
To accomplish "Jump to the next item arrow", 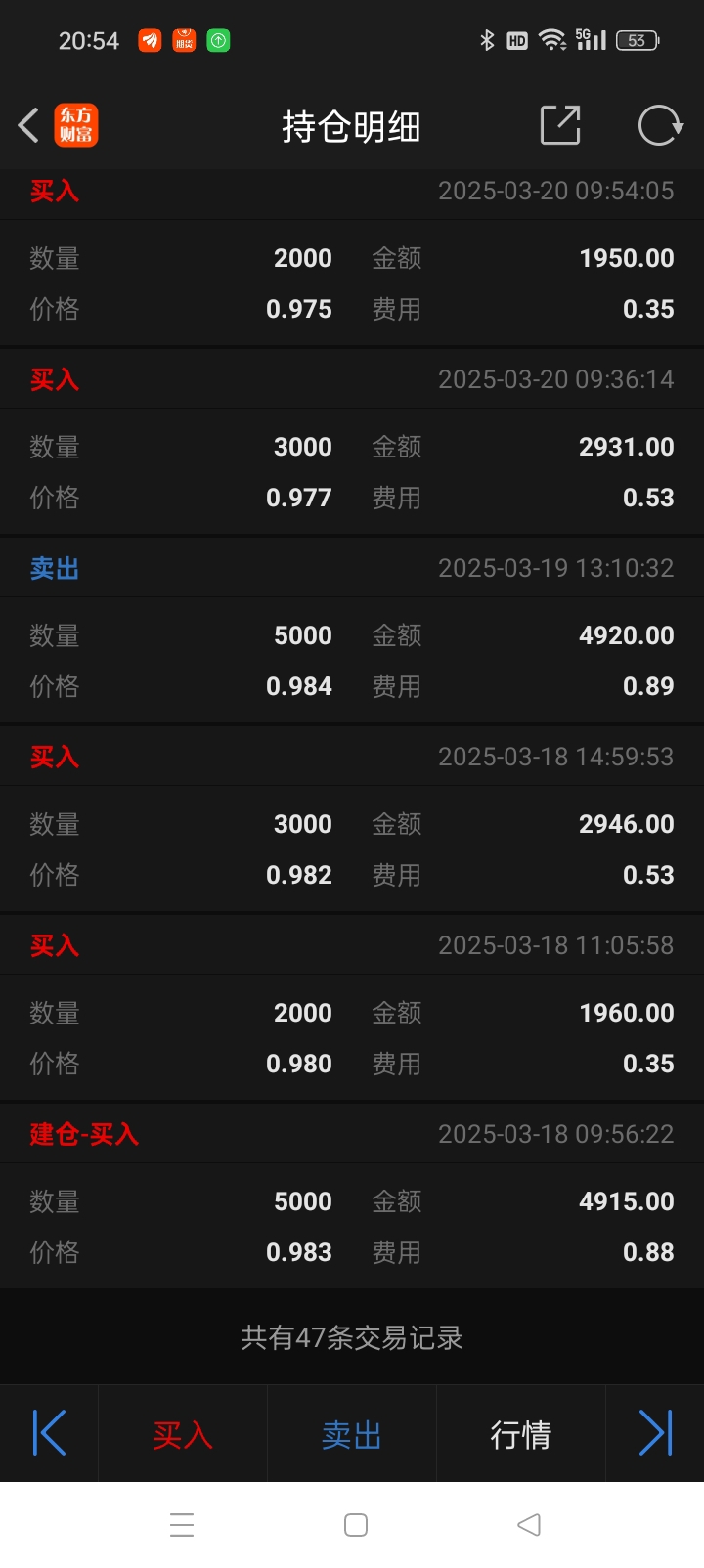I will point(655,1433).
